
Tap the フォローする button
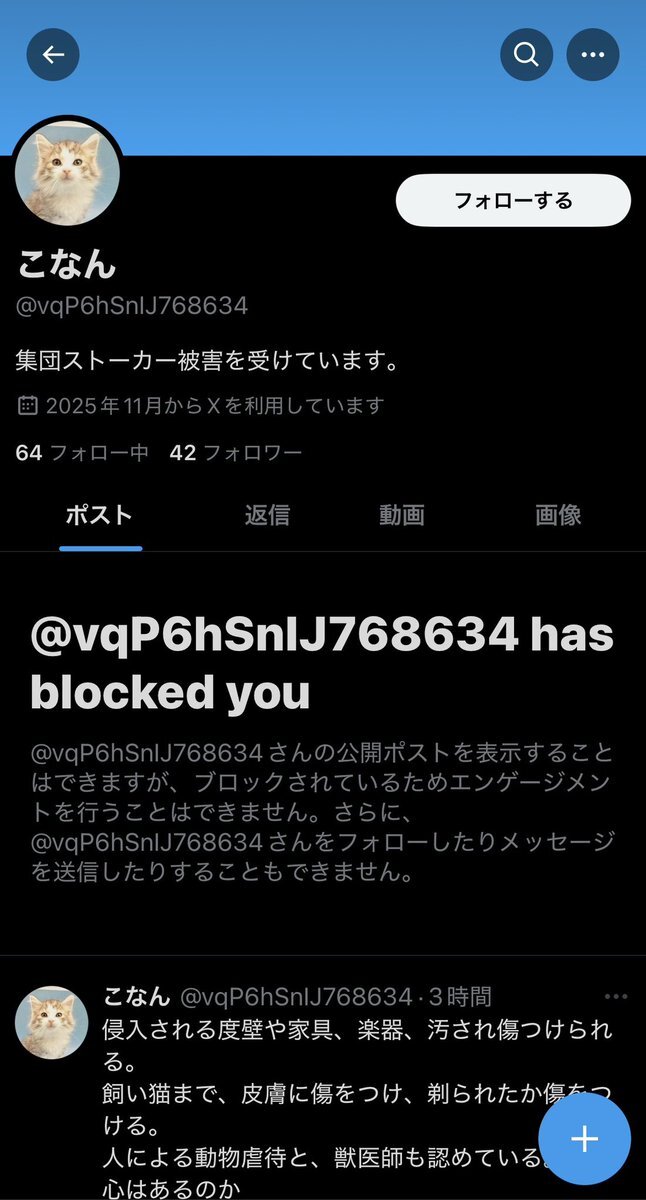[513, 201]
